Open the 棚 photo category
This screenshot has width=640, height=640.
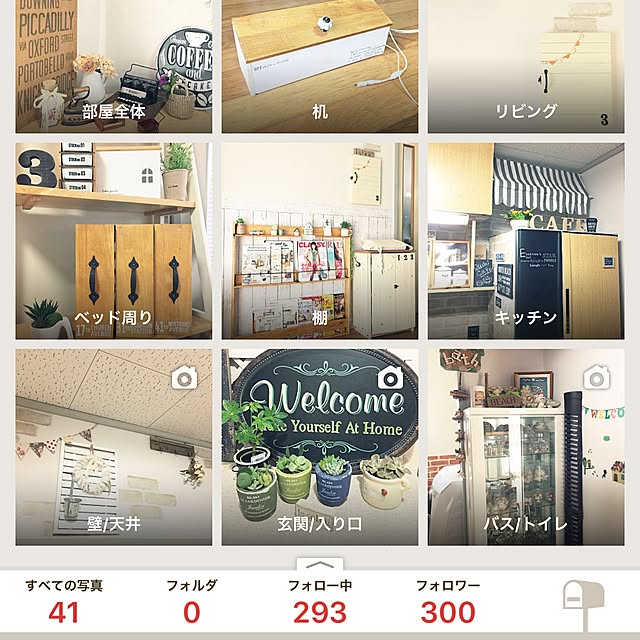tap(320, 241)
